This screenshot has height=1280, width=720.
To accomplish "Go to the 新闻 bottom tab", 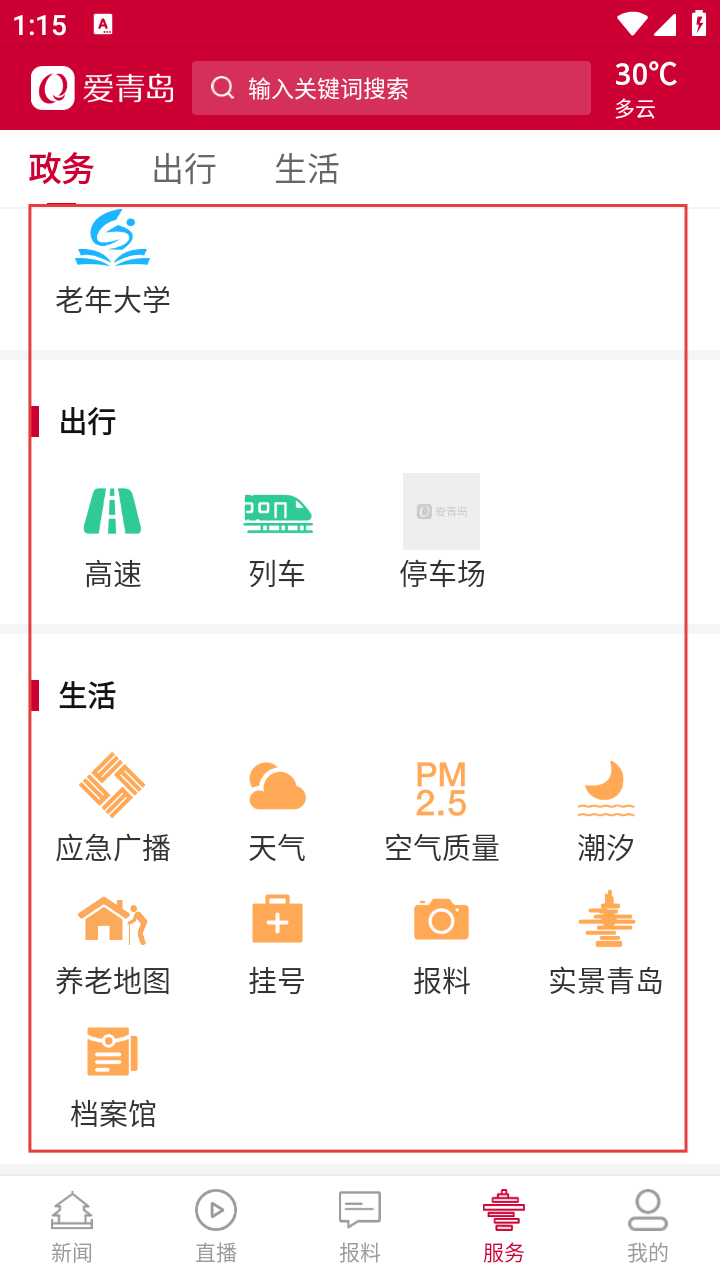I will click(72, 1226).
